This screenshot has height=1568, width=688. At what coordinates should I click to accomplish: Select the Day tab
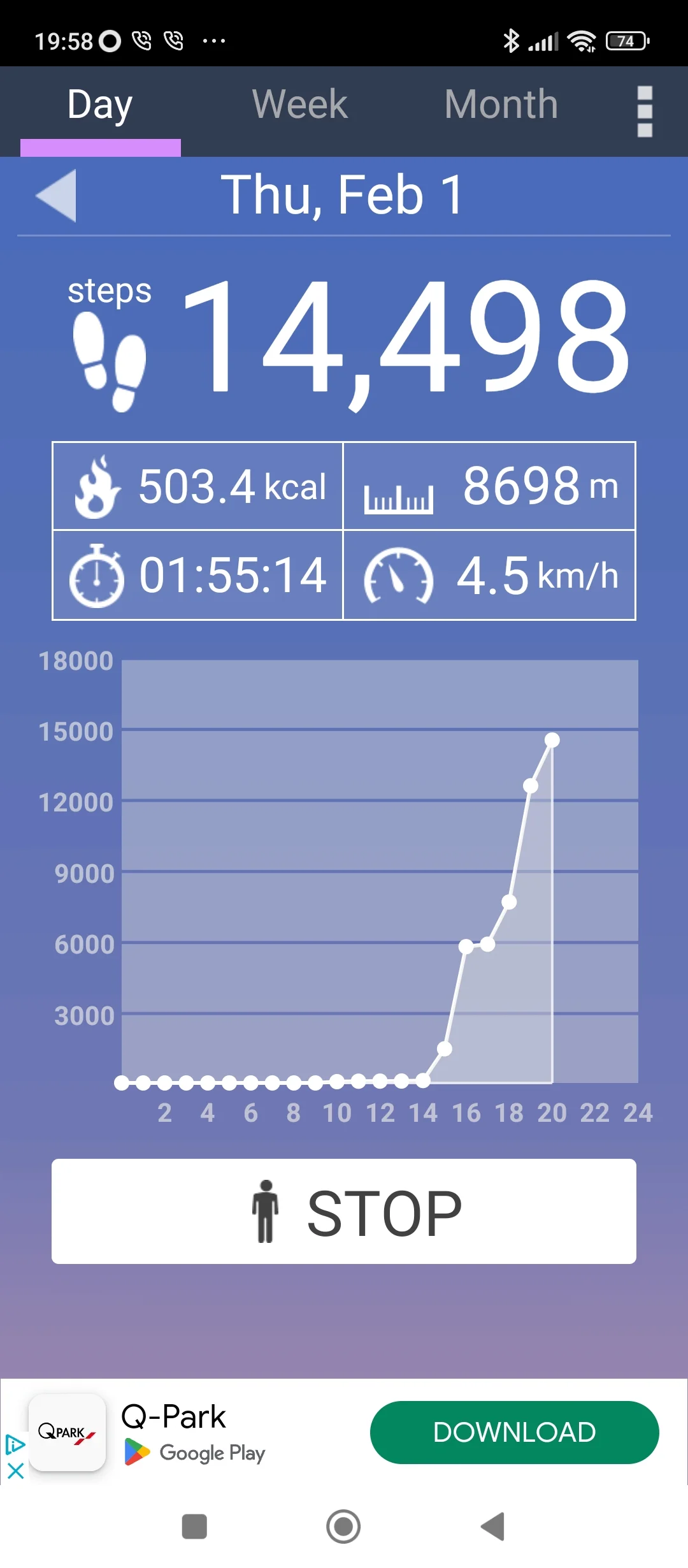pos(100,105)
